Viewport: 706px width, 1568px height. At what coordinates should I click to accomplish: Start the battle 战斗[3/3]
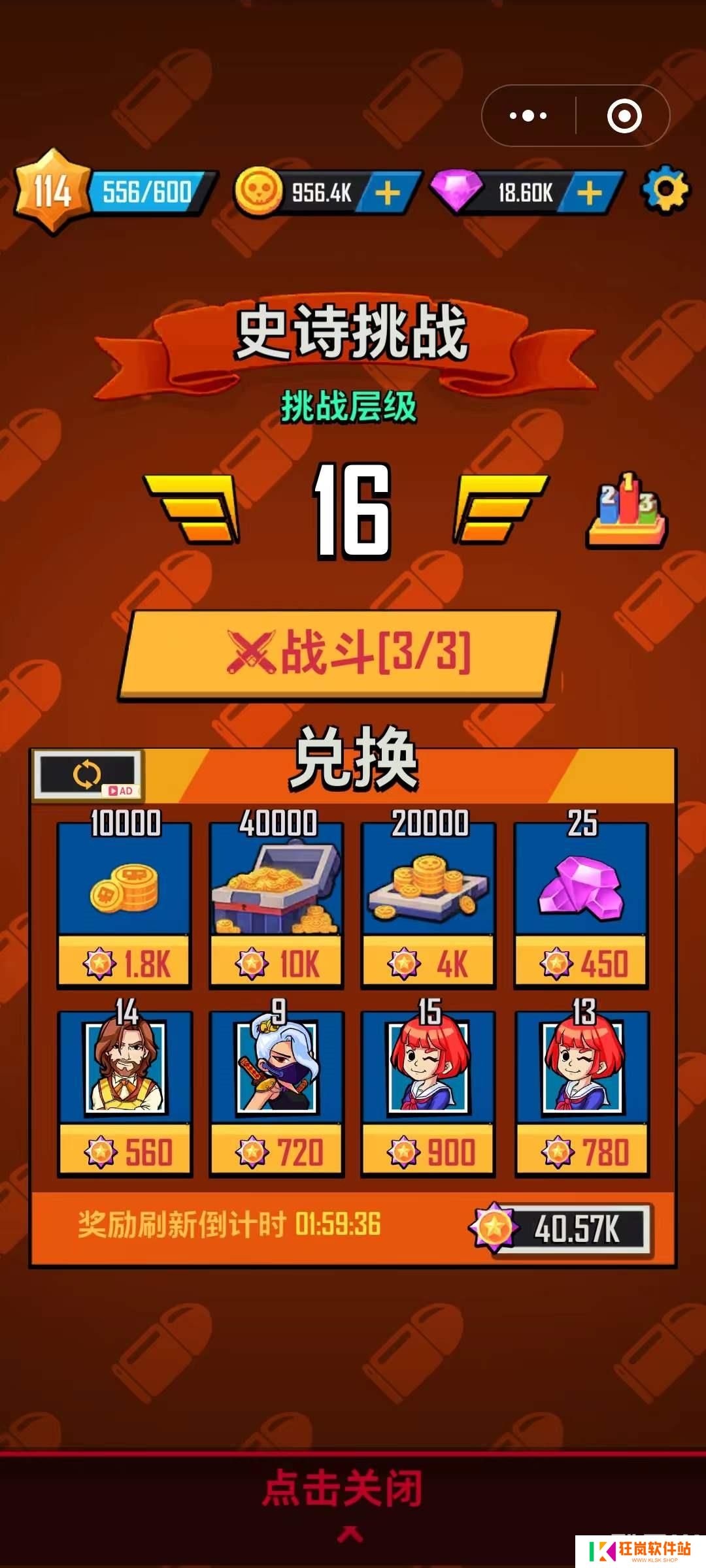tap(340, 654)
